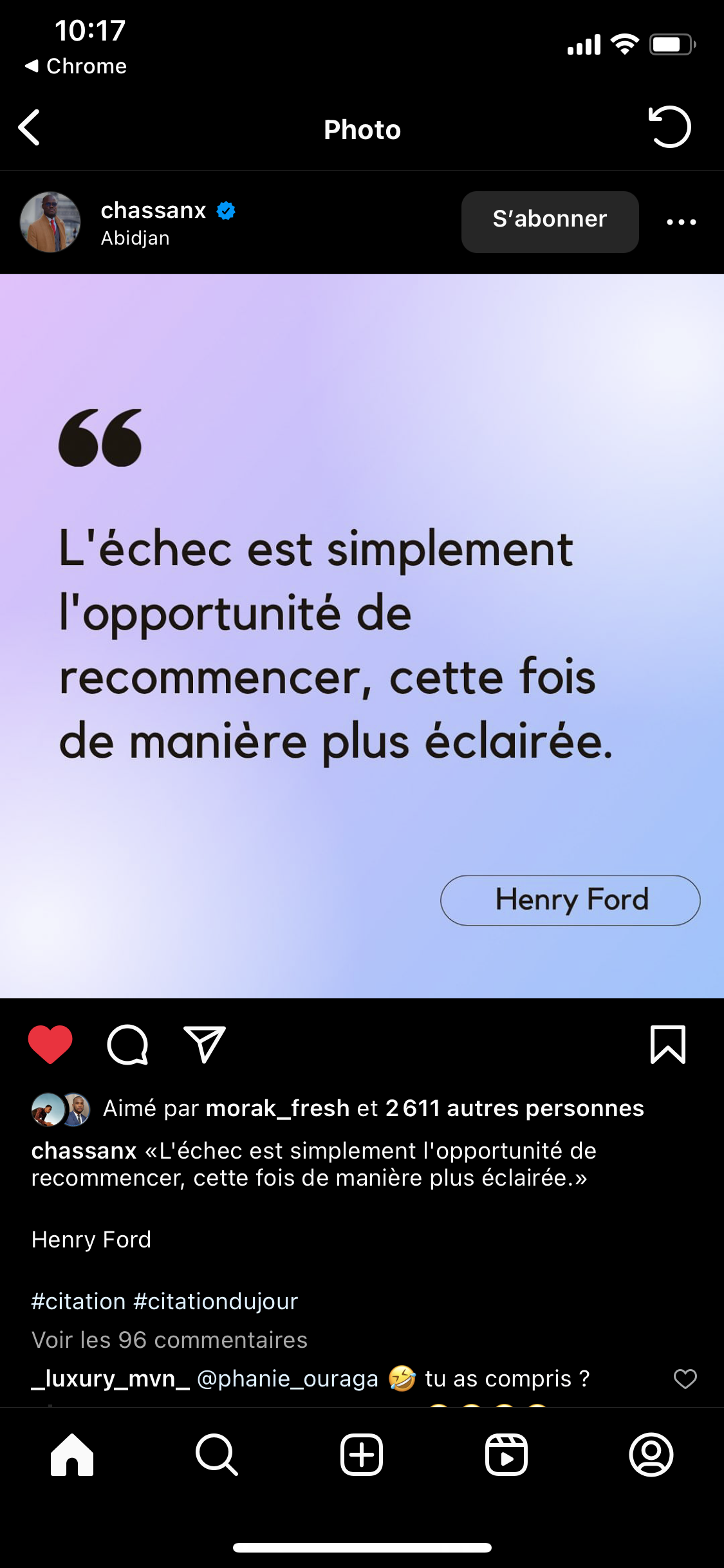Go back using the top-left arrow
724x1568 pixels.
(x=30, y=127)
